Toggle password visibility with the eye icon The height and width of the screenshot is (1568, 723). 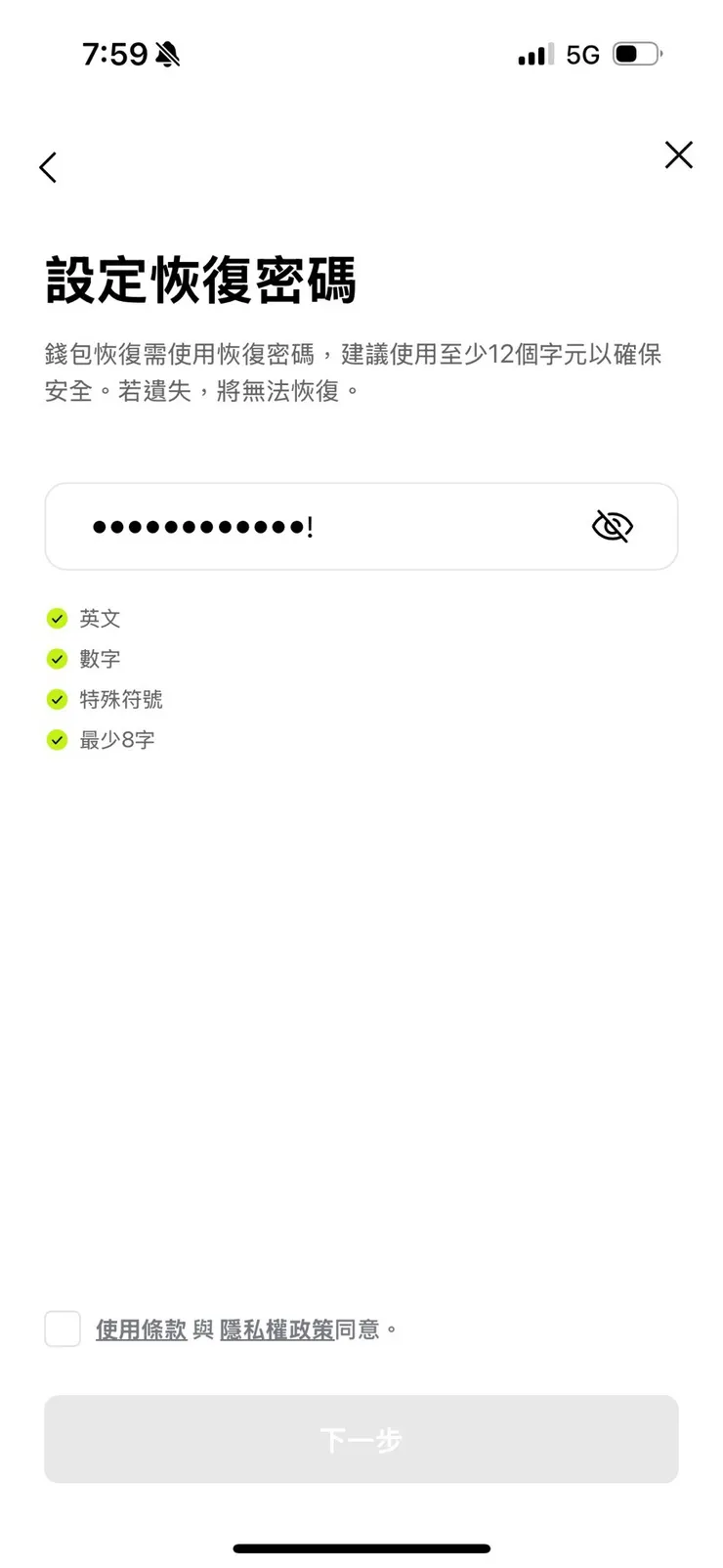click(612, 526)
